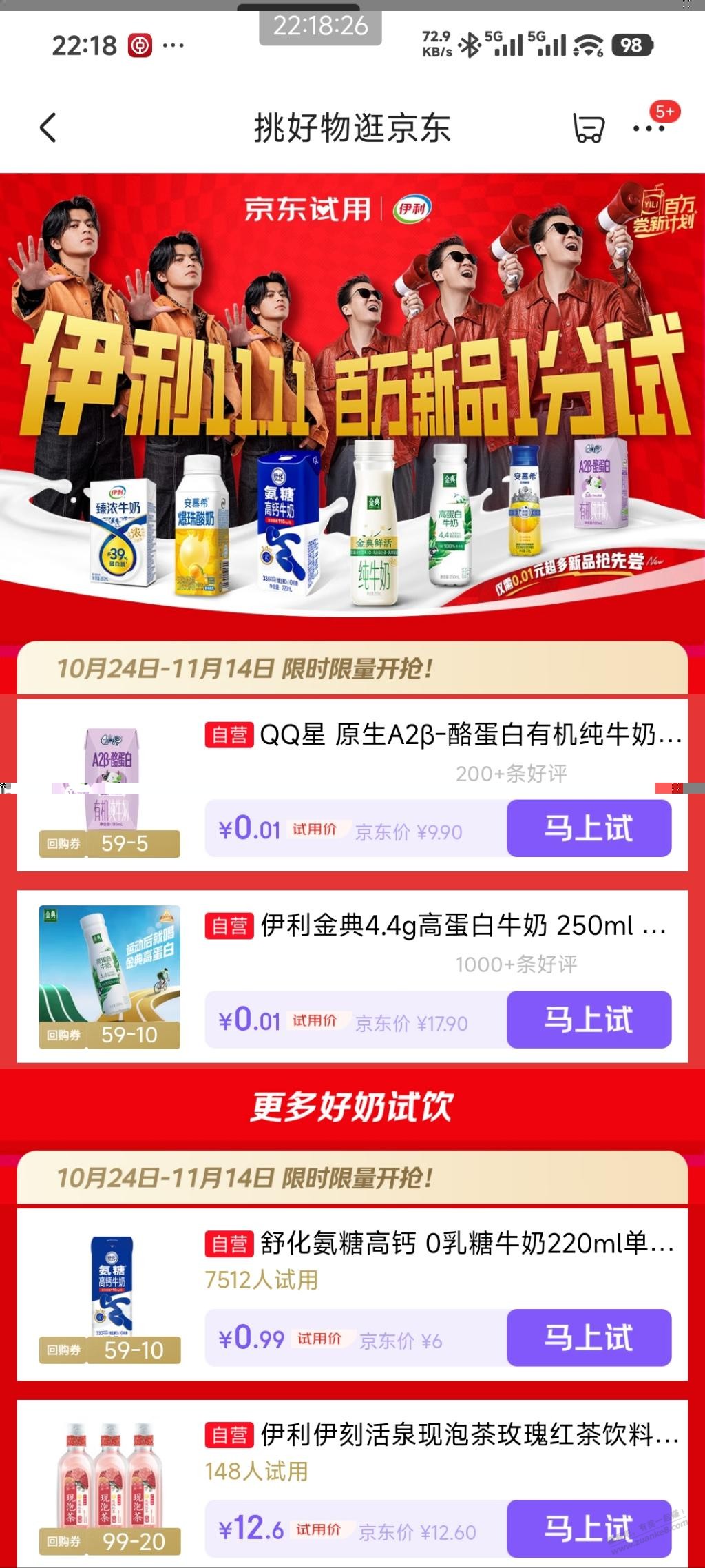
Task: Open the Yili 11.11 trial banner
Action: pos(352,393)
